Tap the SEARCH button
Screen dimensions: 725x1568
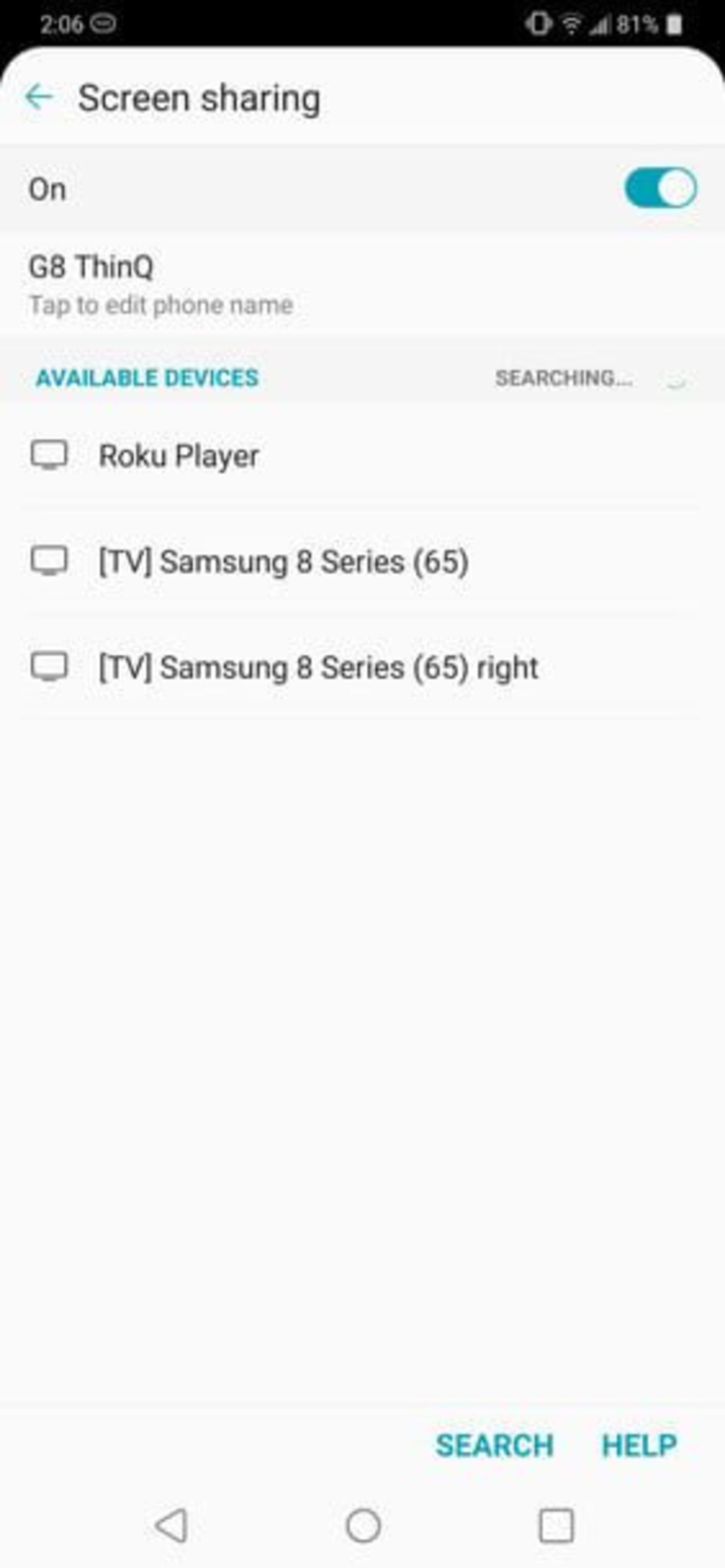coord(494,1446)
